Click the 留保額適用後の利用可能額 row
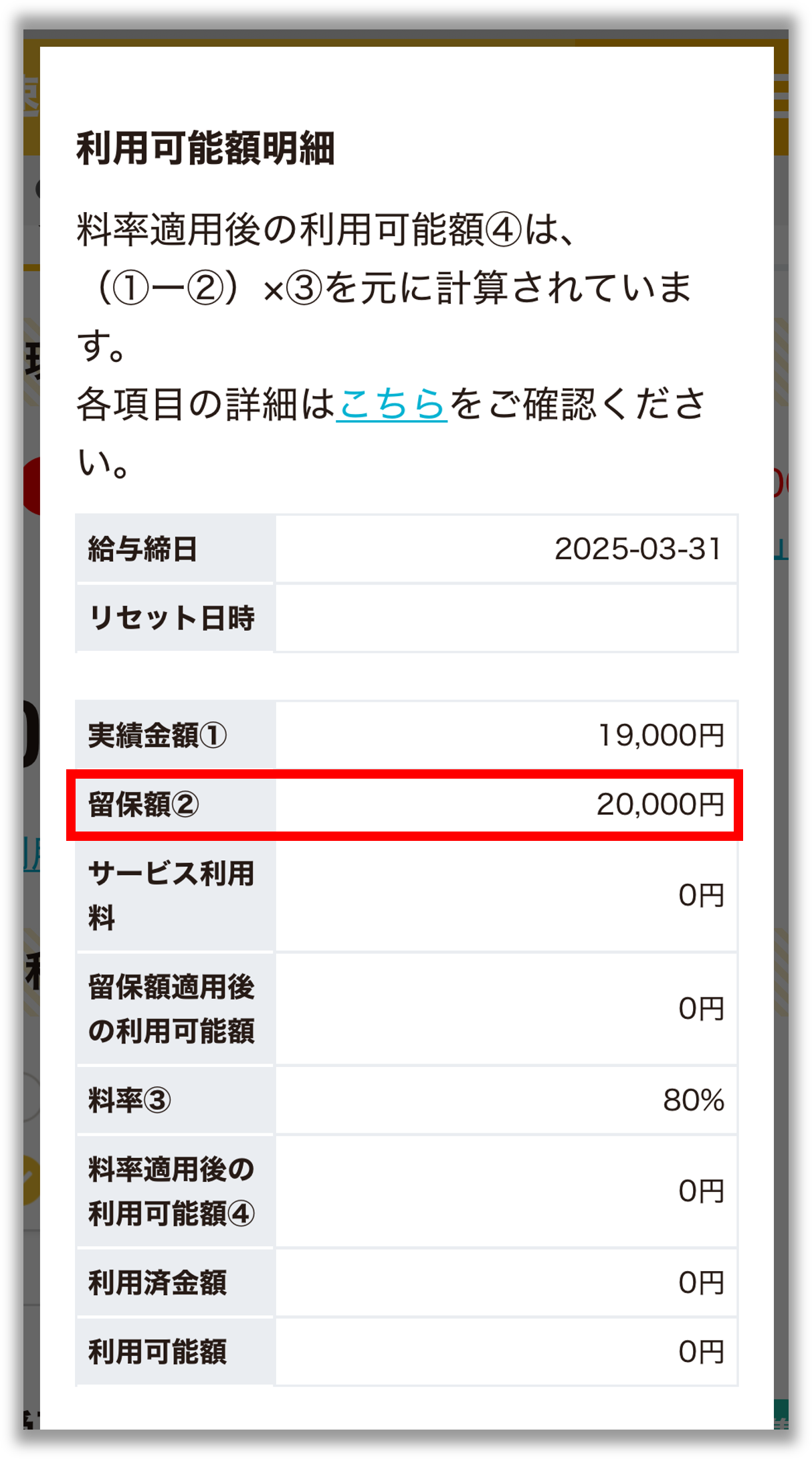 [405, 1007]
